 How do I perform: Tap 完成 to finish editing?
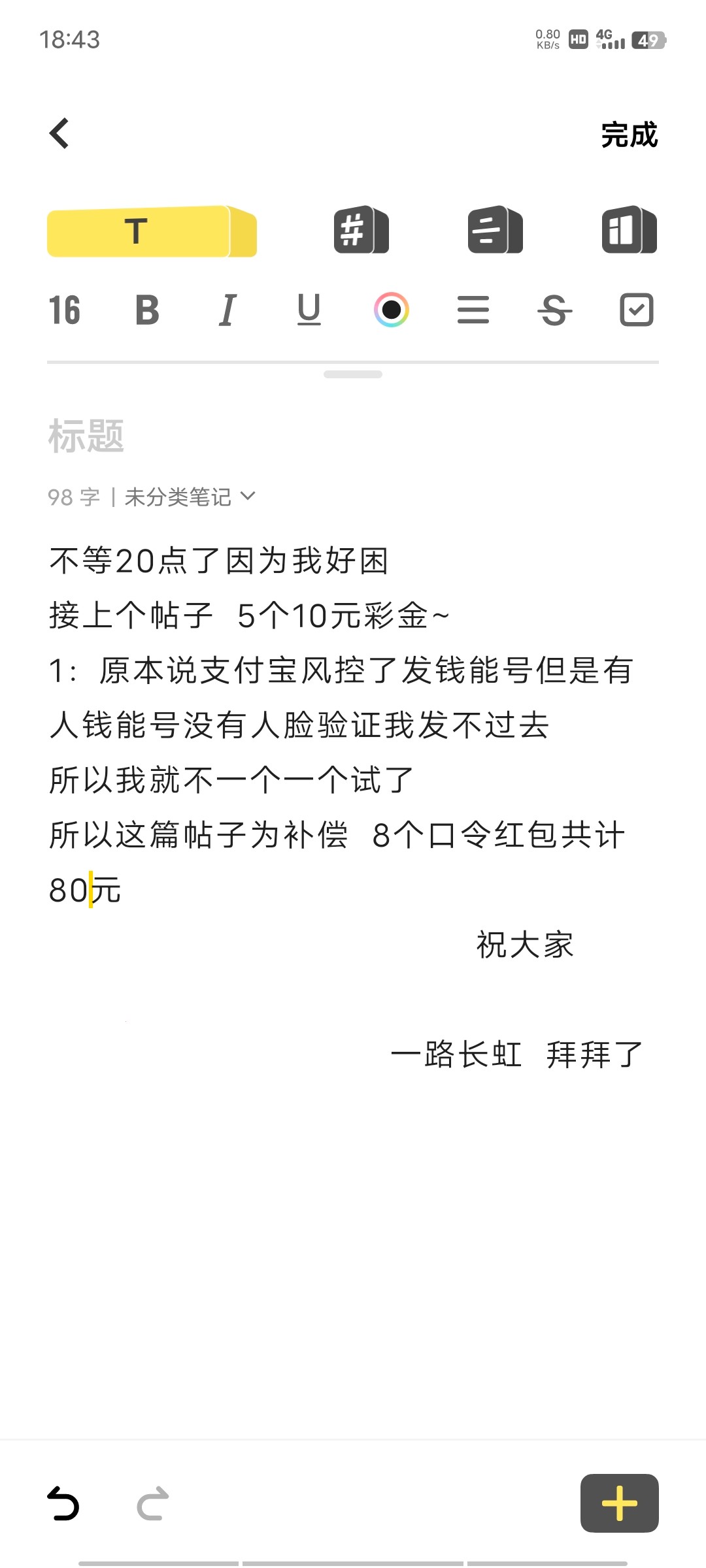[629, 135]
